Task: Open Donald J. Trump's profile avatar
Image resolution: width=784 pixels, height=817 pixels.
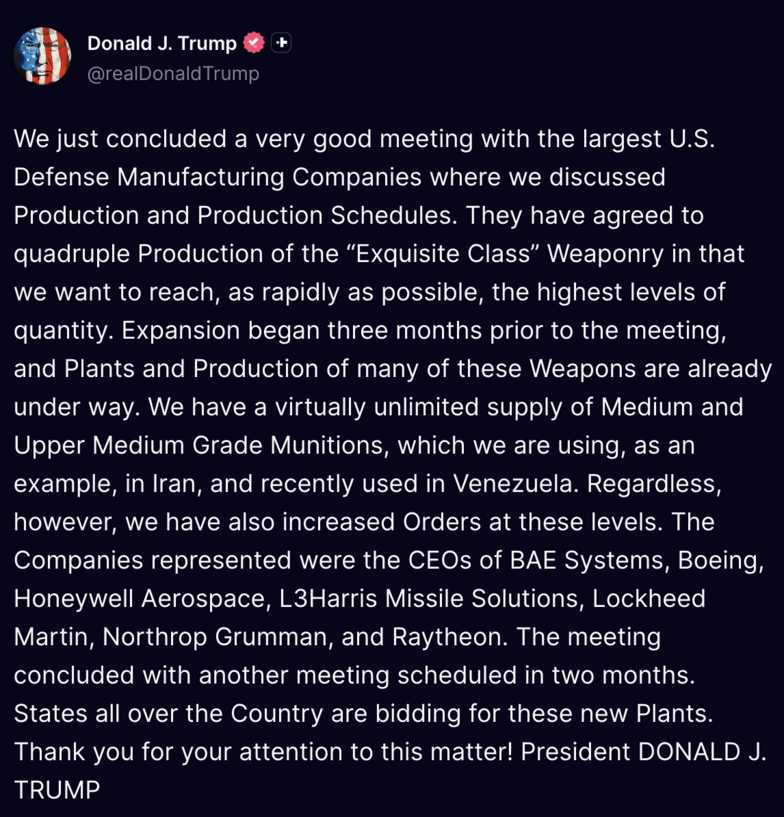Action: pos(43,57)
